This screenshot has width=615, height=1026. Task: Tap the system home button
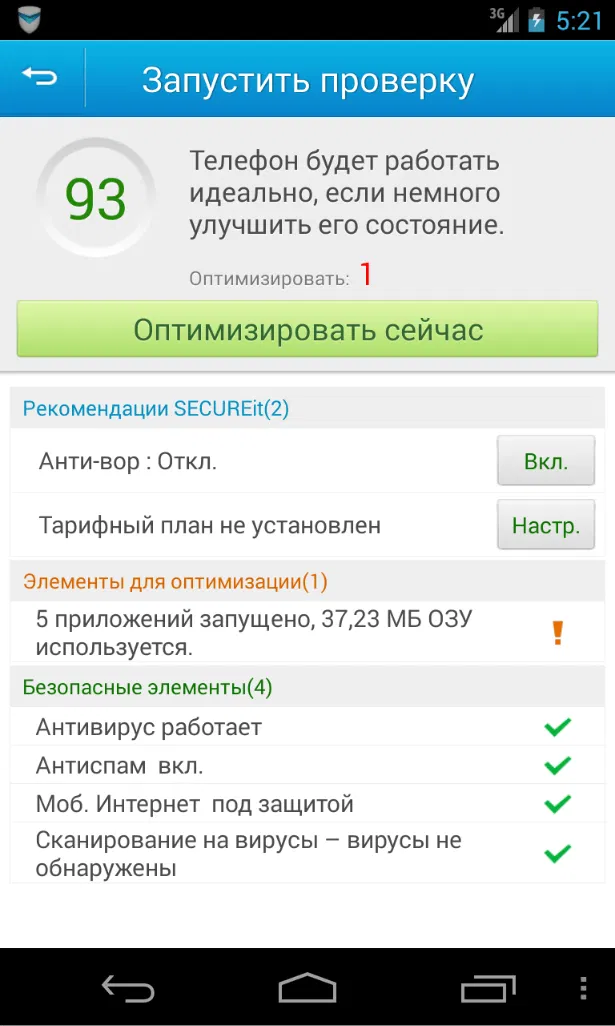pyautogui.click(x=307, y=989)
